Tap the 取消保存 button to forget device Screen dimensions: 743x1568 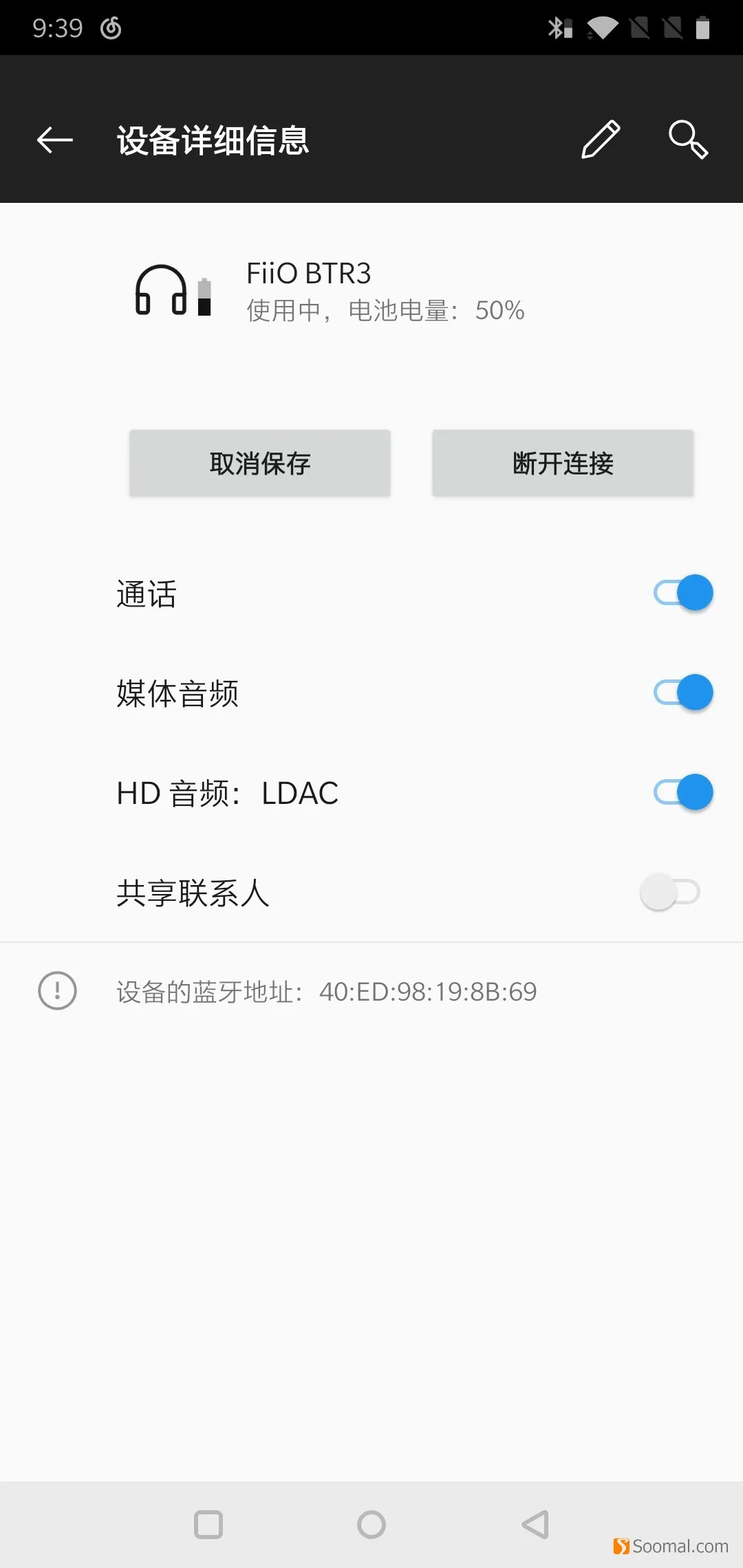260,463
